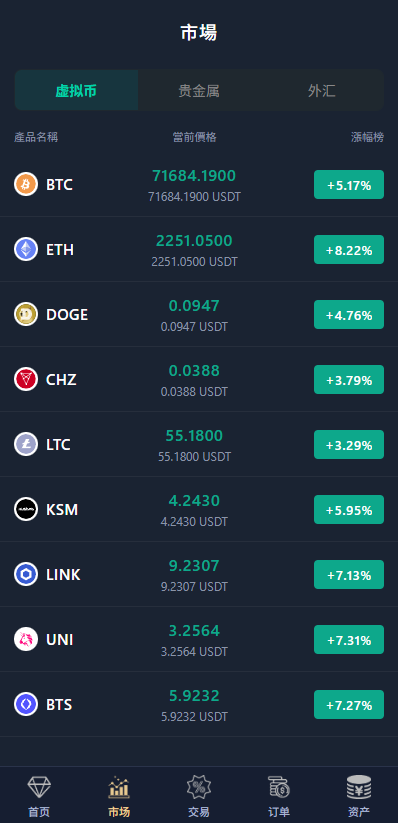Go to the 首页 home tab

point(39,796)
